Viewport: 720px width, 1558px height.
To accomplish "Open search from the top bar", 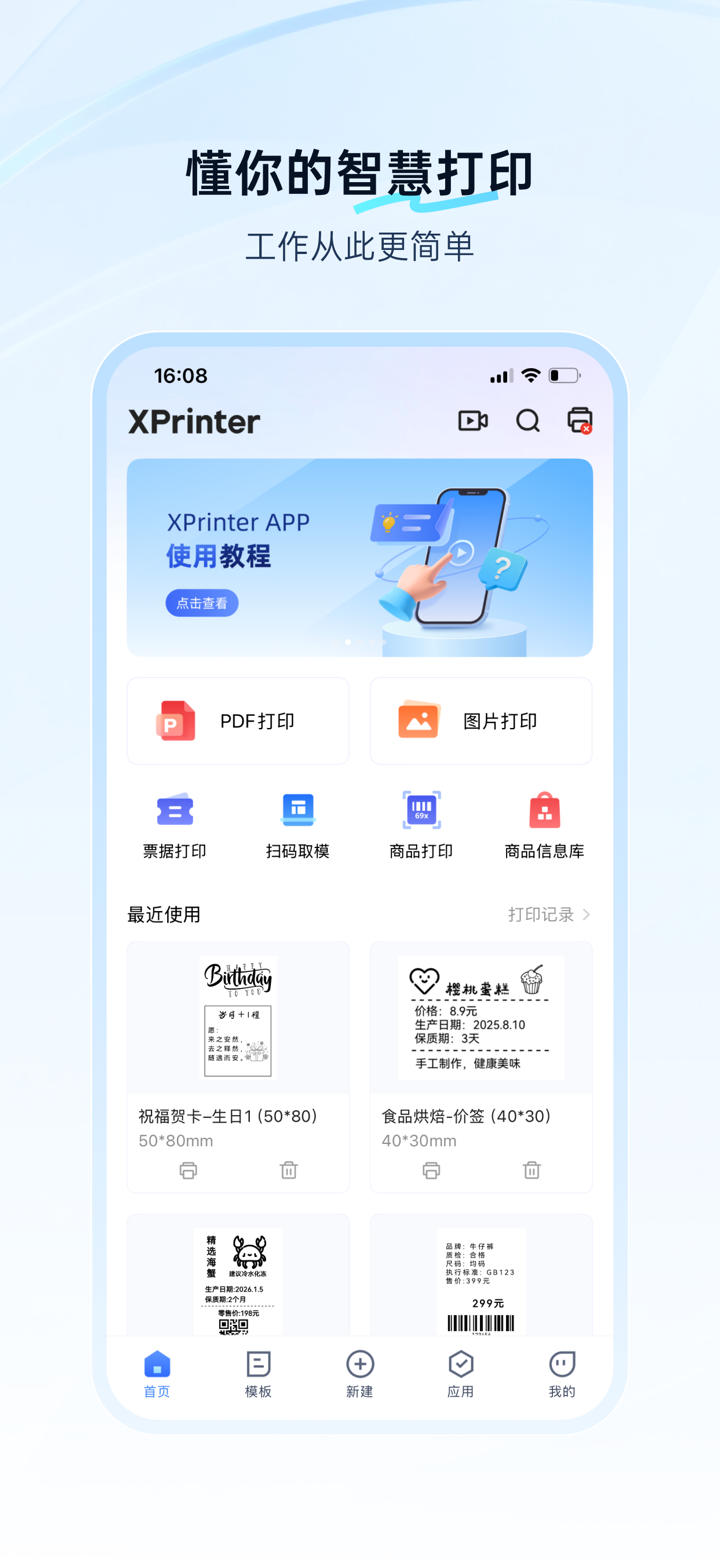I will 528,421.
